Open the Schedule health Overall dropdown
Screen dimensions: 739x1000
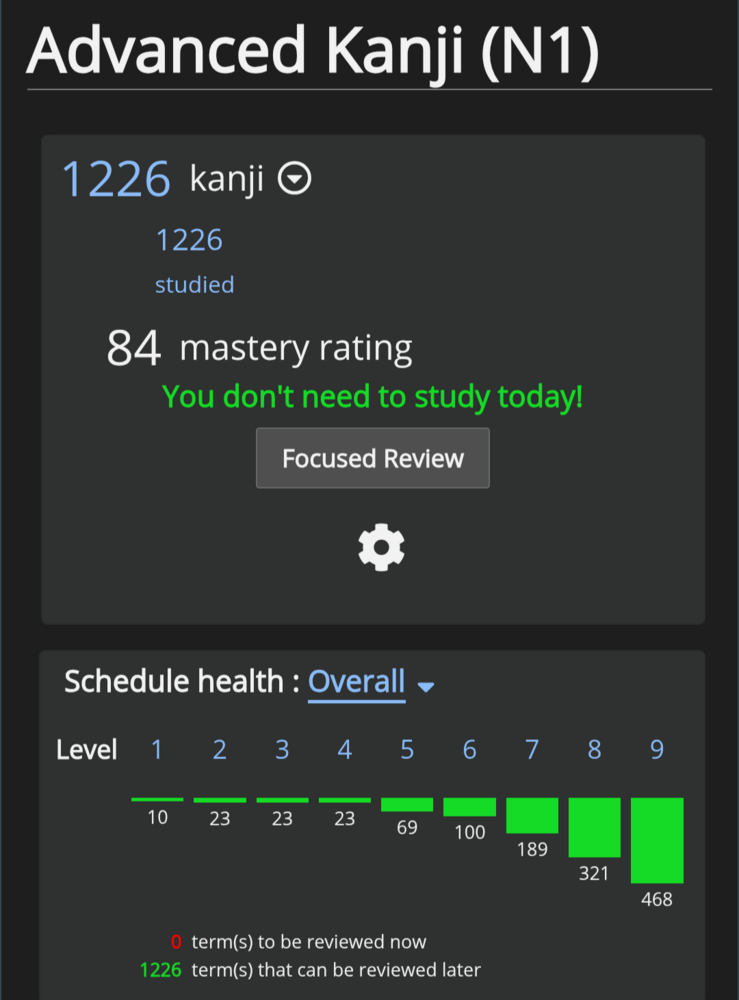click(370, 683)
